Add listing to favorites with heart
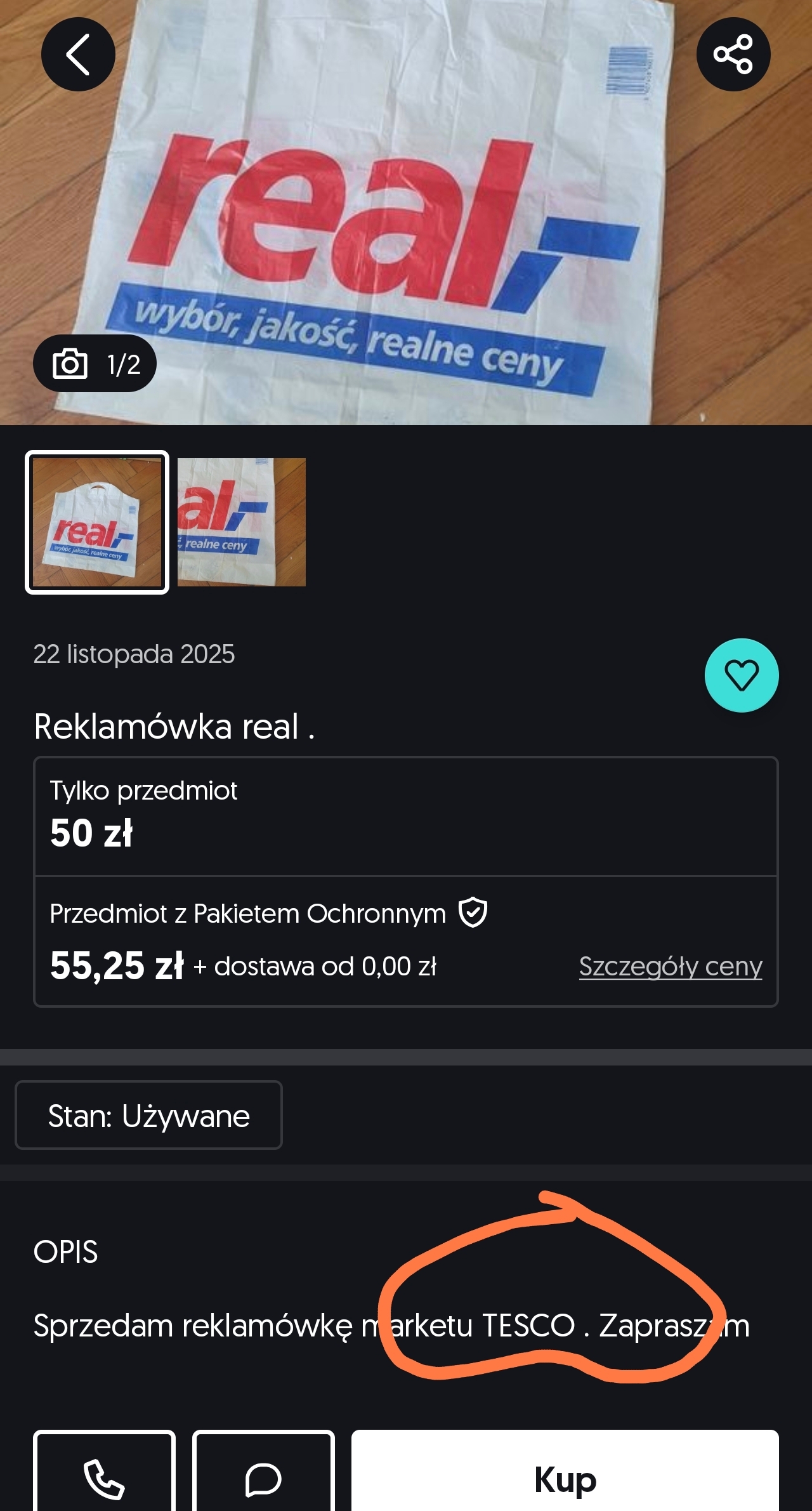812x1511 pixels. point(741,675)
